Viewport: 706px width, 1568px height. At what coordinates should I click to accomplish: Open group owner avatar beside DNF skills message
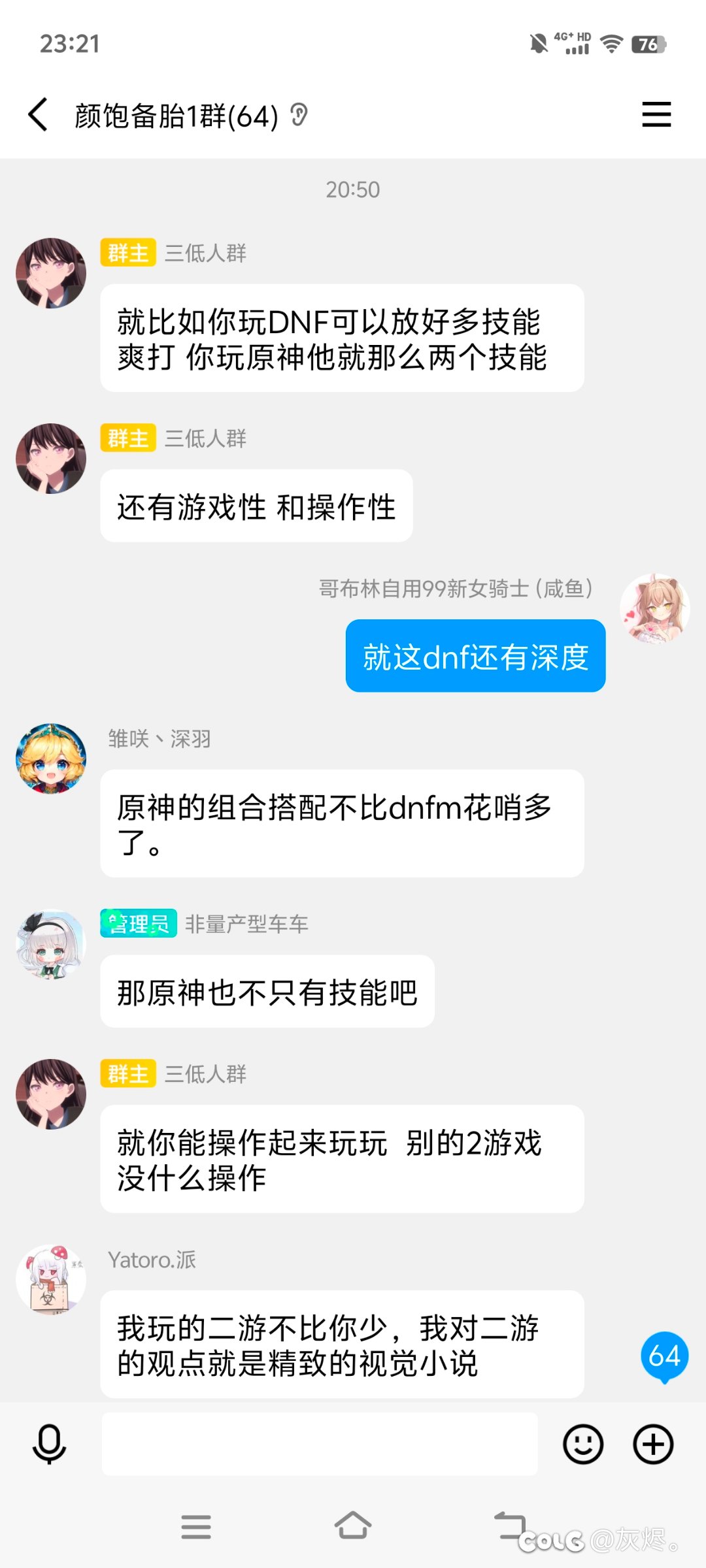(x=51, y=273)
